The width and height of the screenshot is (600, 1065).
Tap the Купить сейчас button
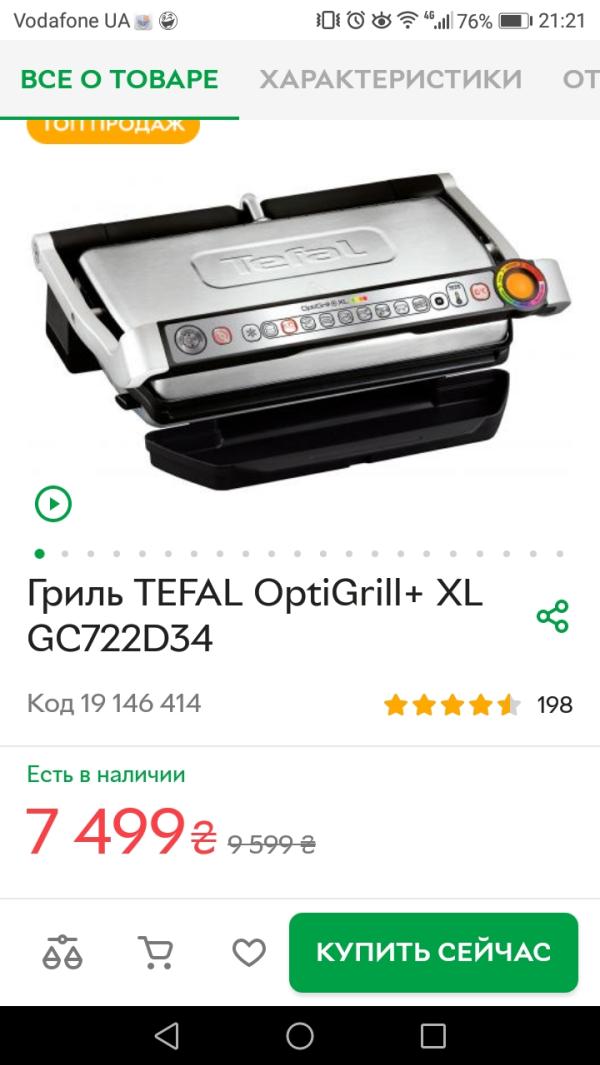click(x=433, y=952)
